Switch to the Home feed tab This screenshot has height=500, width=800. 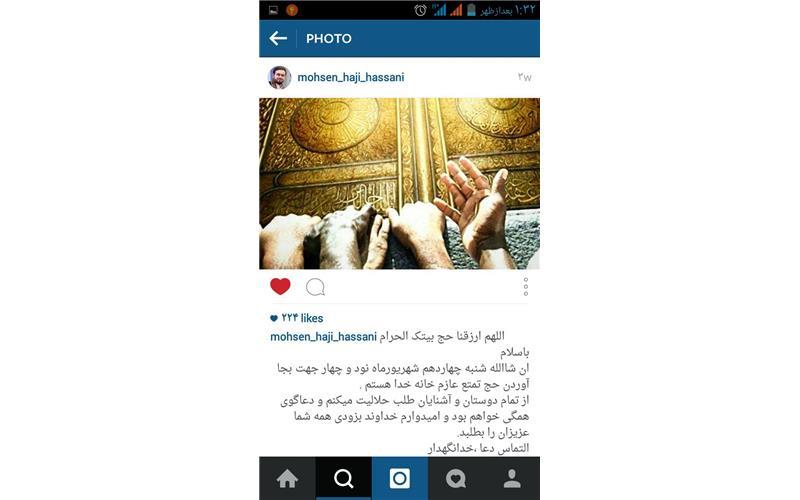(x=287, y=479)
